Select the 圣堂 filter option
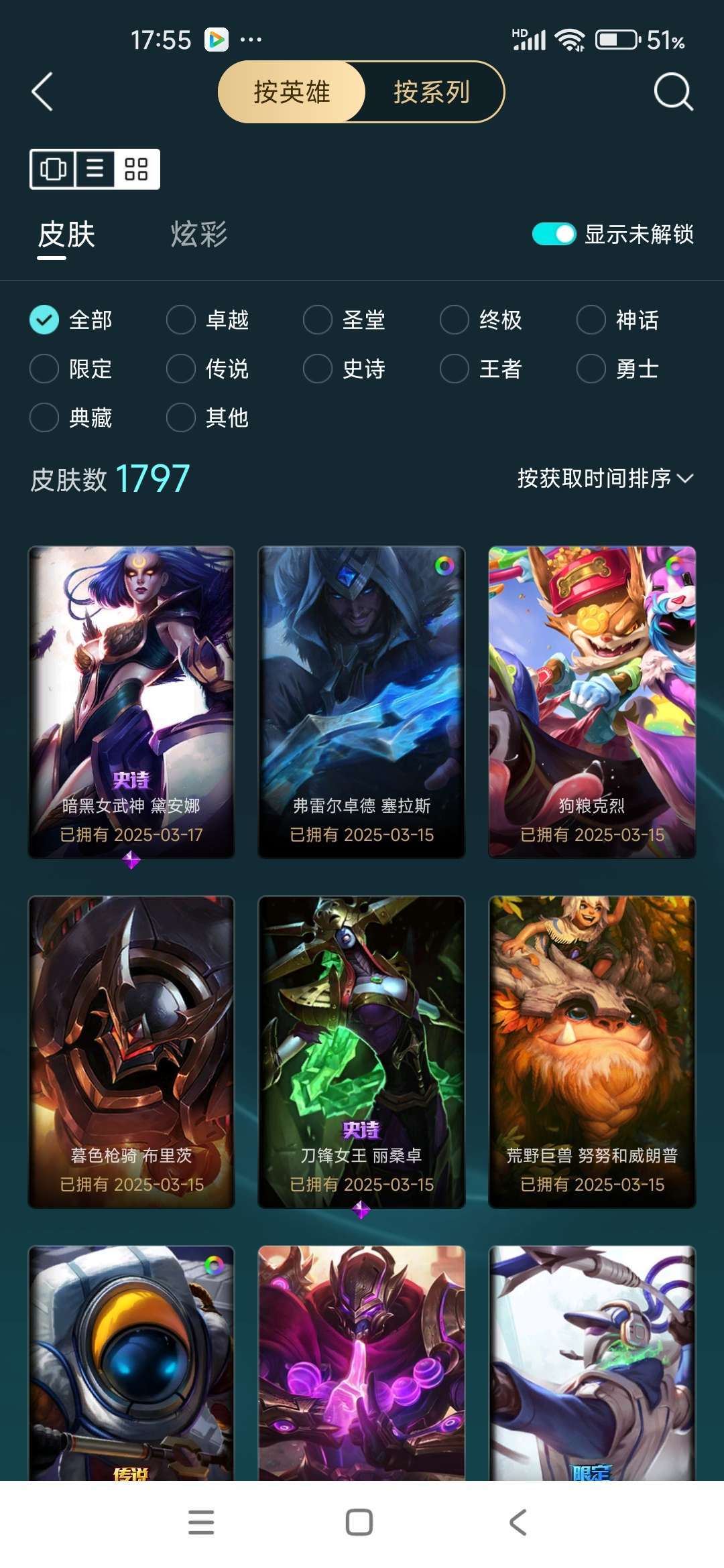The image size is (724, 1568). pyautogui.click(x=345, y=320)
